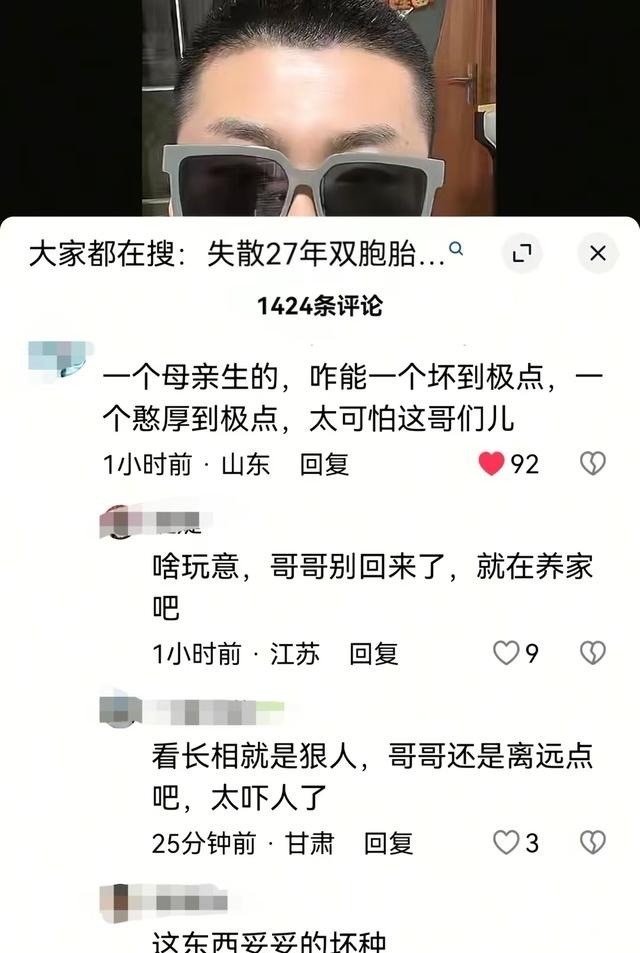
Task: Close the comments panel
Action: pos(598,253)
